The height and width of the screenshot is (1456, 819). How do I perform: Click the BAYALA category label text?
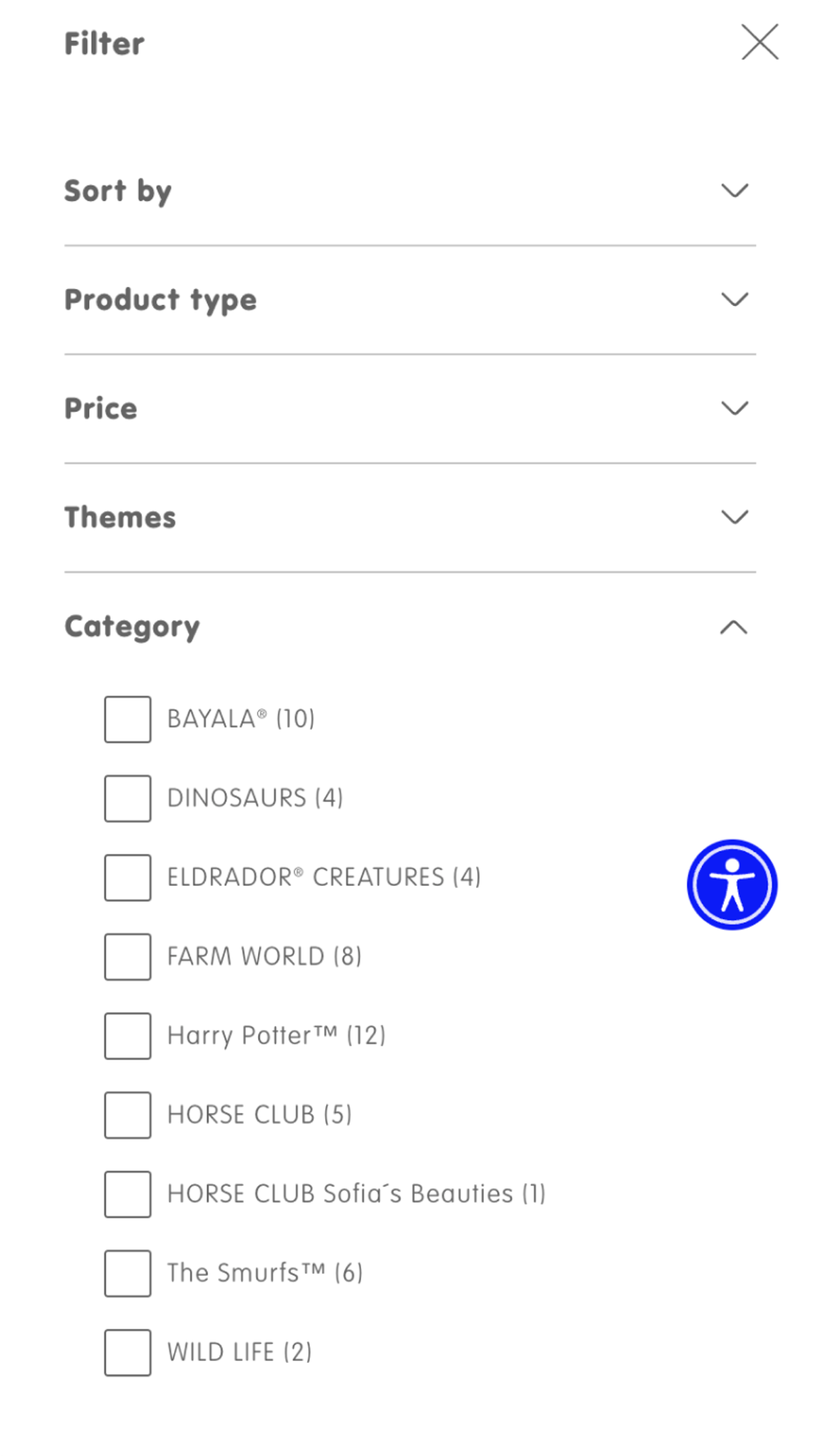pos(241,718)
